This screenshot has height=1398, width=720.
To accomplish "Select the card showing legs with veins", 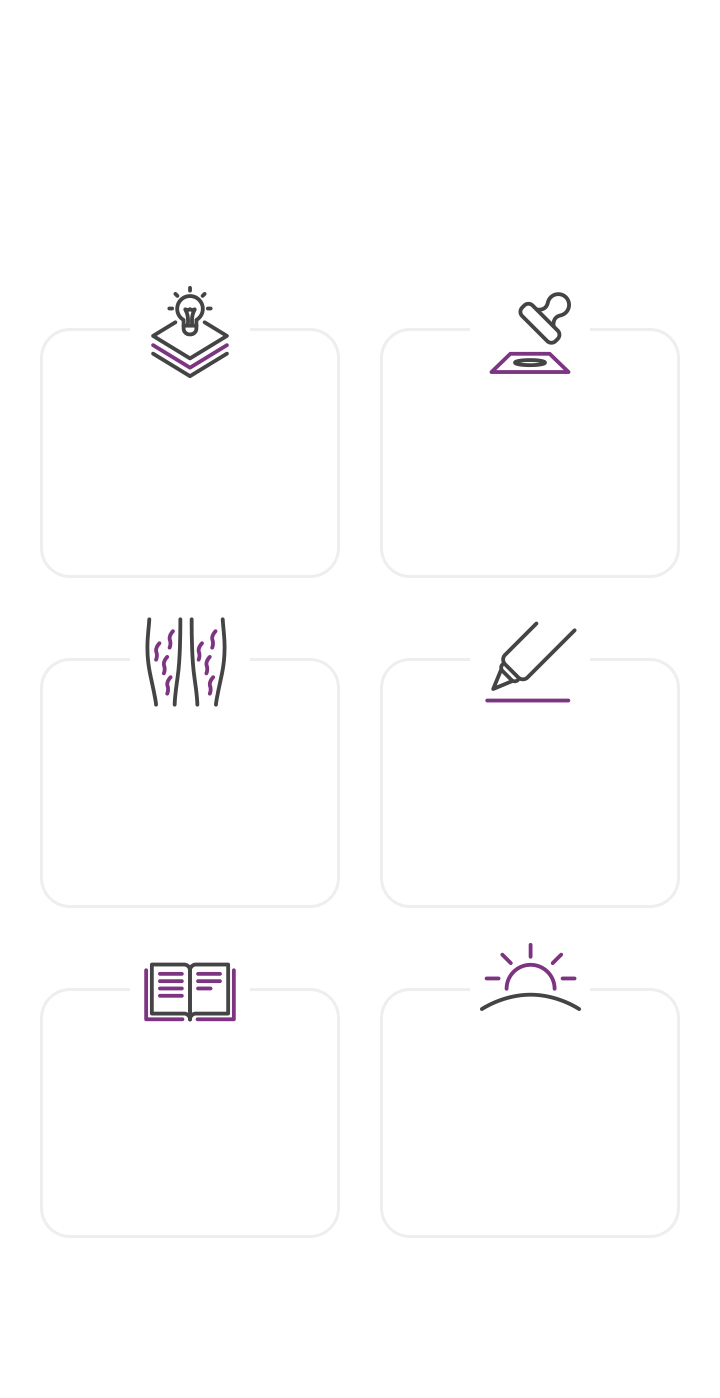I will [x=190, y=782].
